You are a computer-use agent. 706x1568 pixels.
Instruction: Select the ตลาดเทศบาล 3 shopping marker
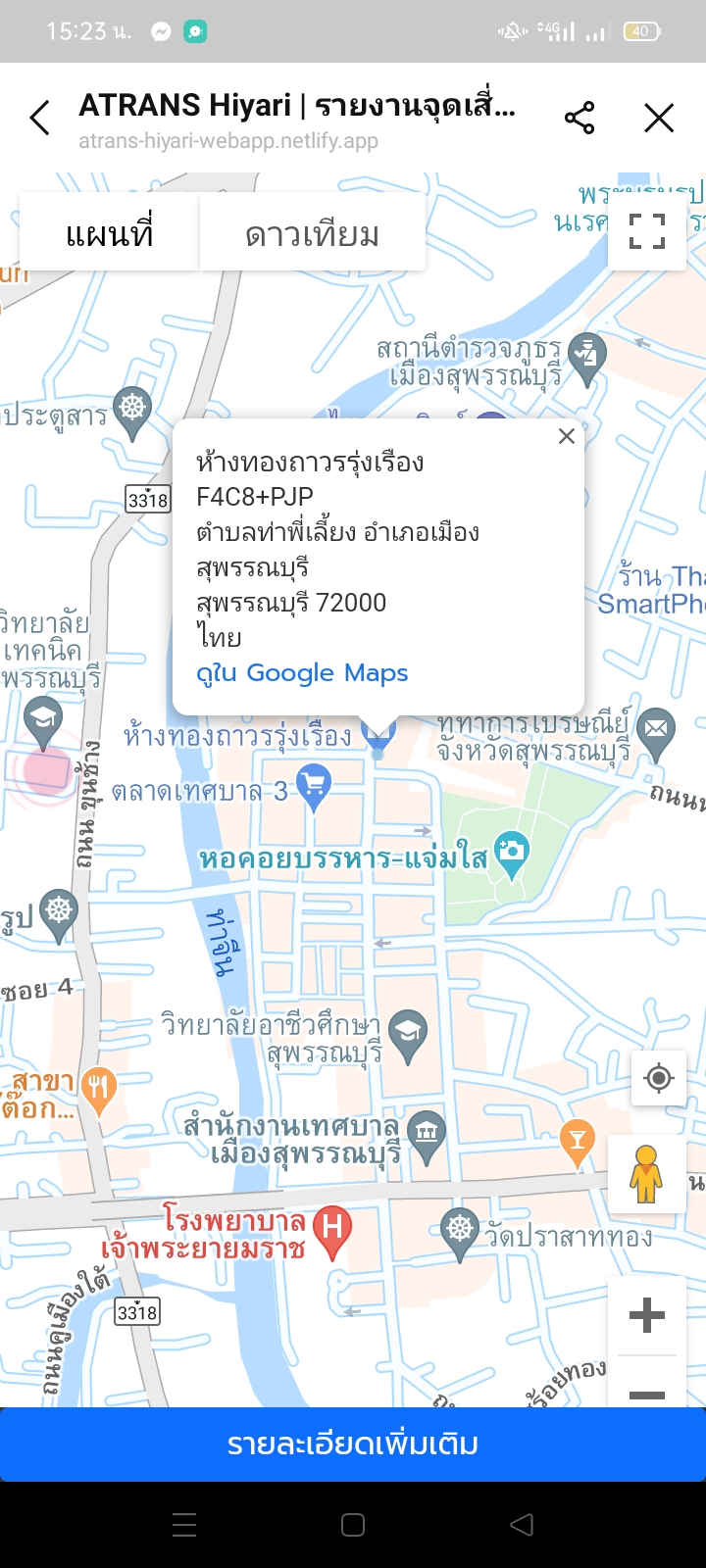click(314, 786)
